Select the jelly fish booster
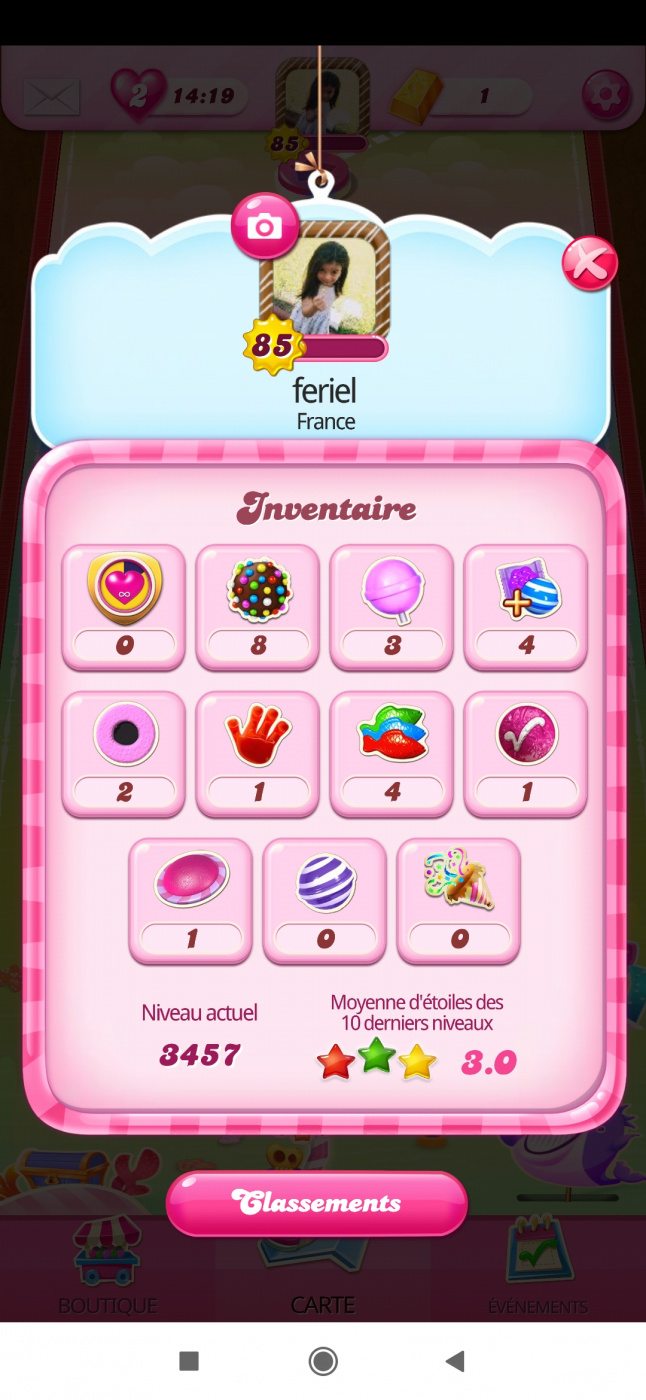 (x=392, y=737)
